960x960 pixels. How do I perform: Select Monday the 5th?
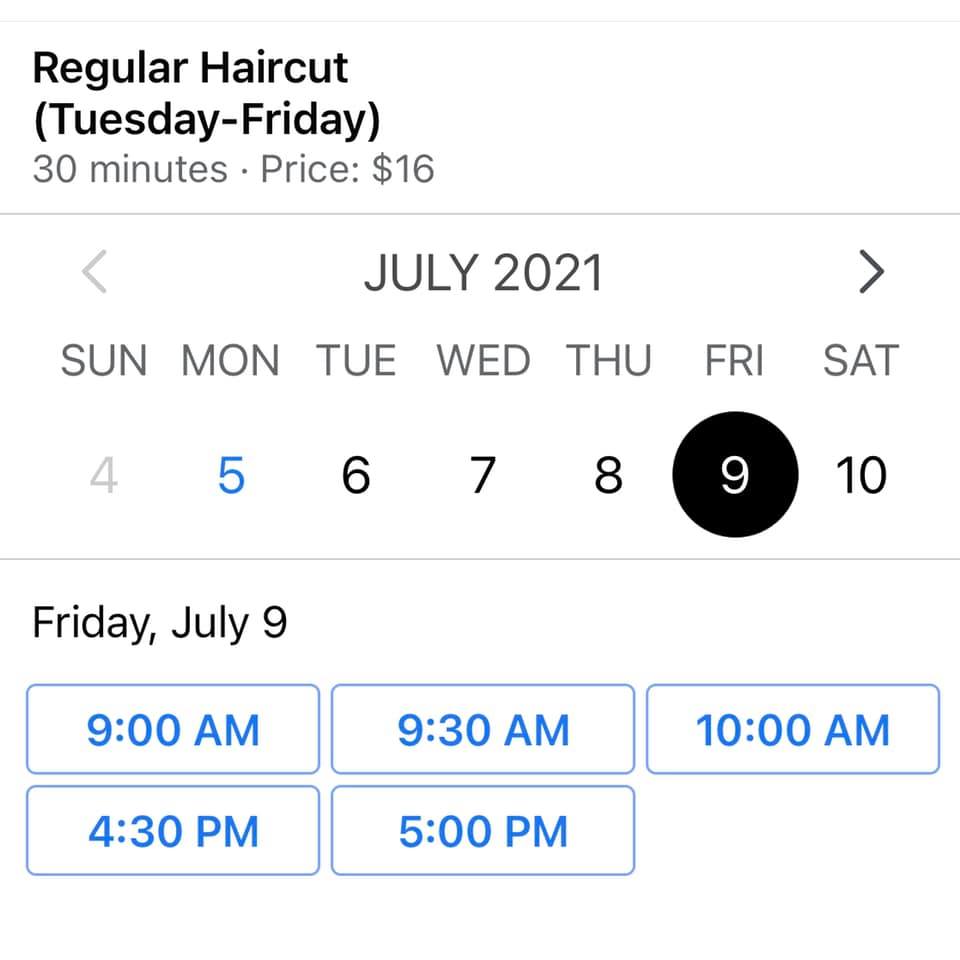231,475
